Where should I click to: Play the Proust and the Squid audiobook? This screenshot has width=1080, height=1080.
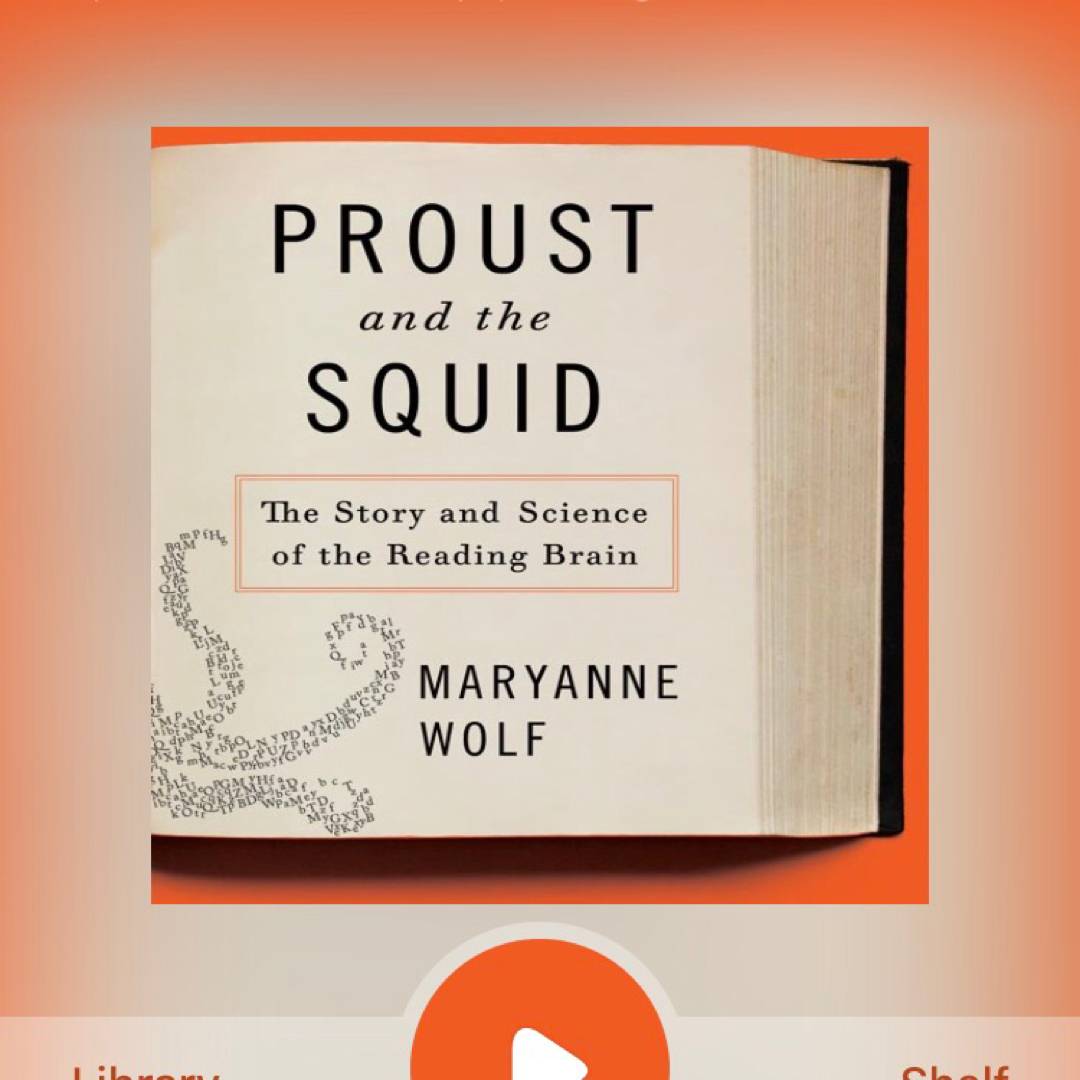[540, 1040]
